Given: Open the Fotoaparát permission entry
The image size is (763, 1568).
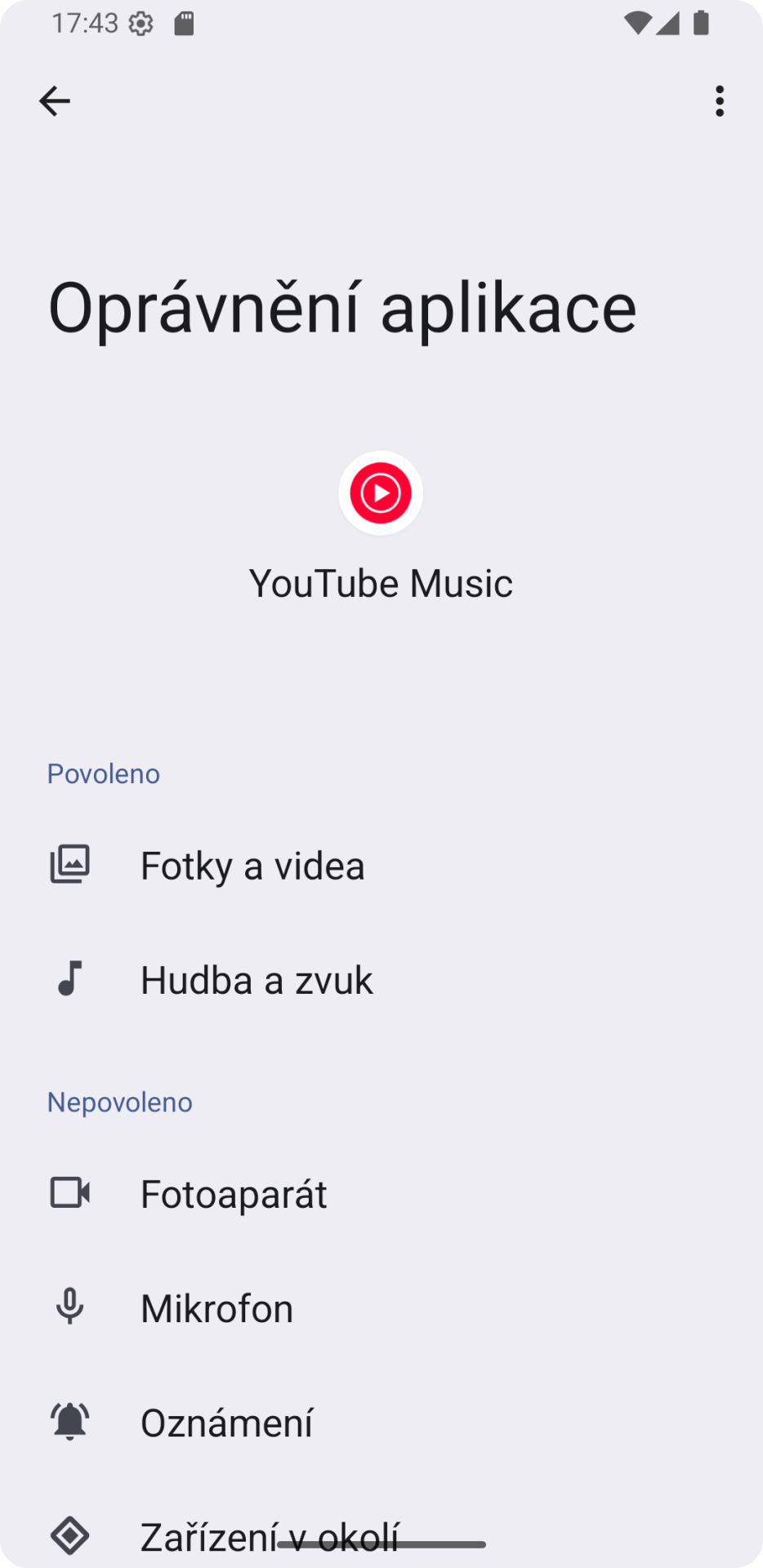Looking at the screenshot, I should coord(234,1192).
